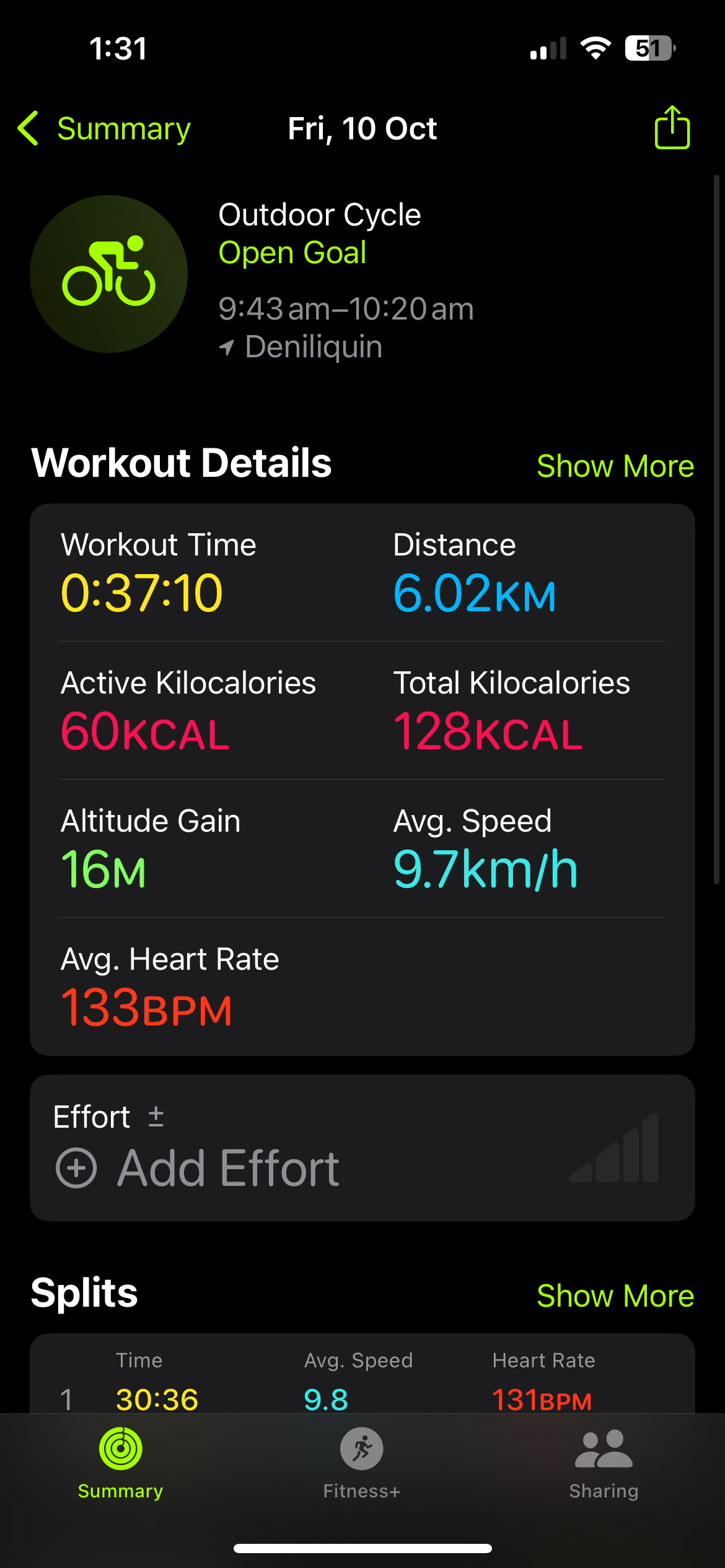Switch to the Fitness+ tab
The width and height of the screenshot is (725, 1568).
pos(362,1463)
